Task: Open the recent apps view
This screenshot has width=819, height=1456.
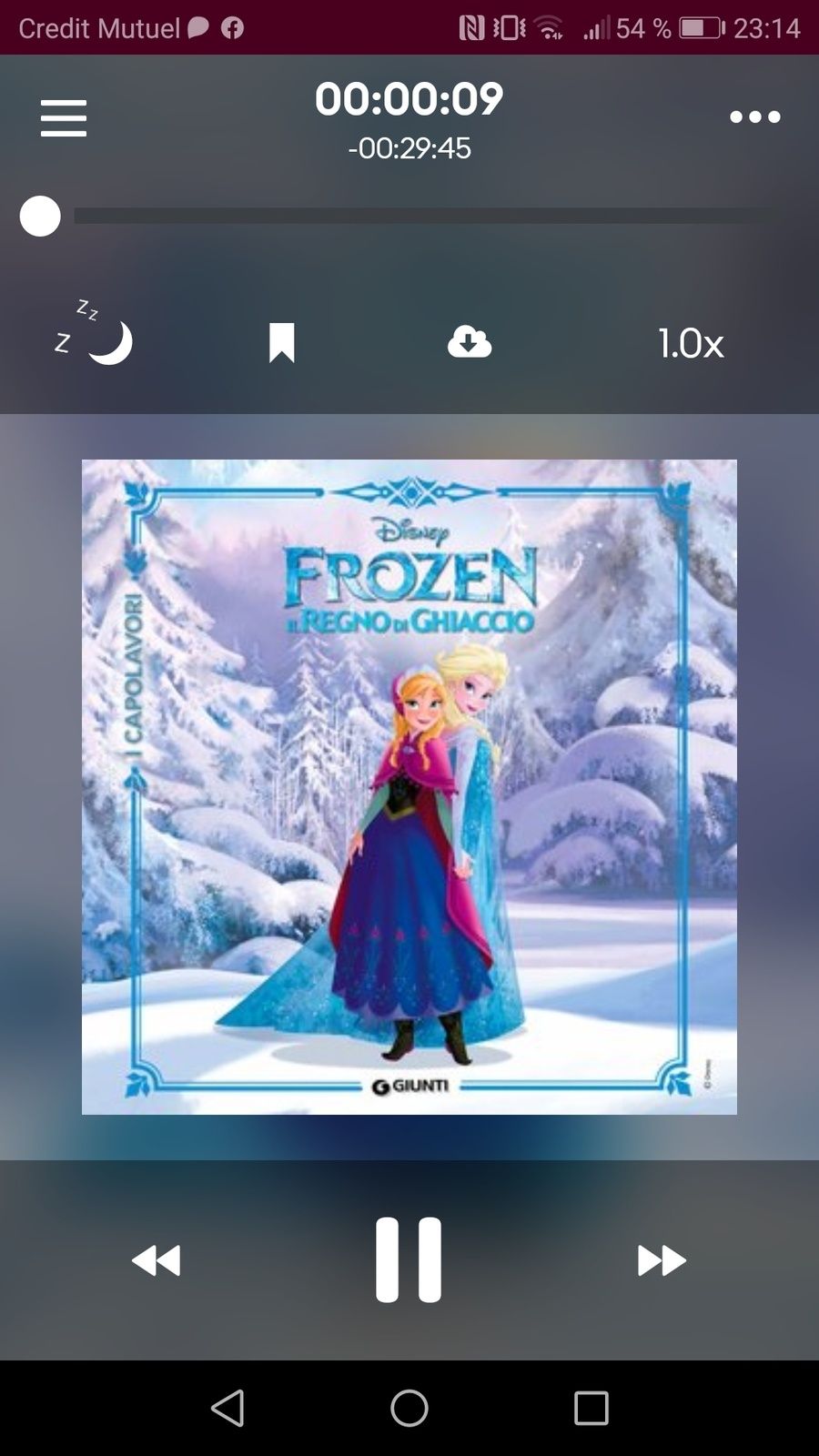Action: coord(591,1408)
